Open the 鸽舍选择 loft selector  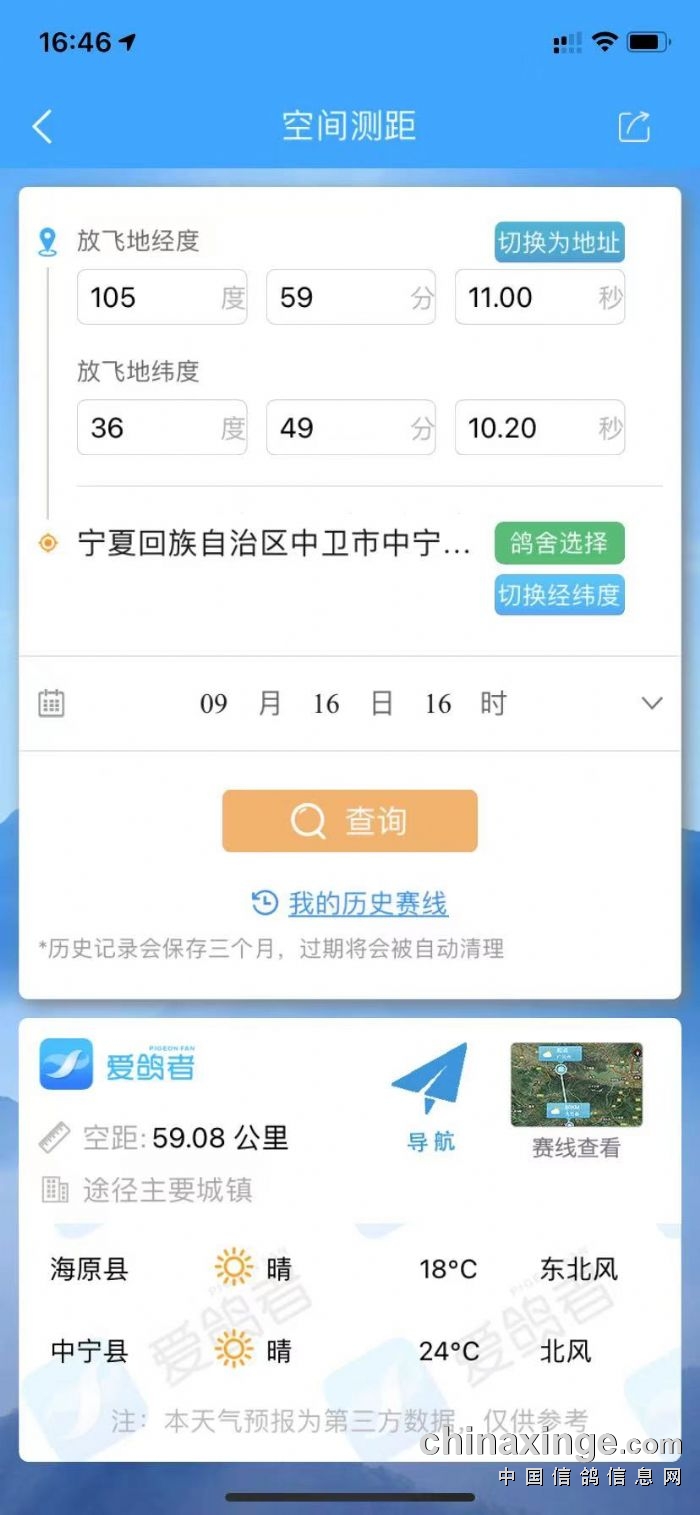tap(559, 543)
